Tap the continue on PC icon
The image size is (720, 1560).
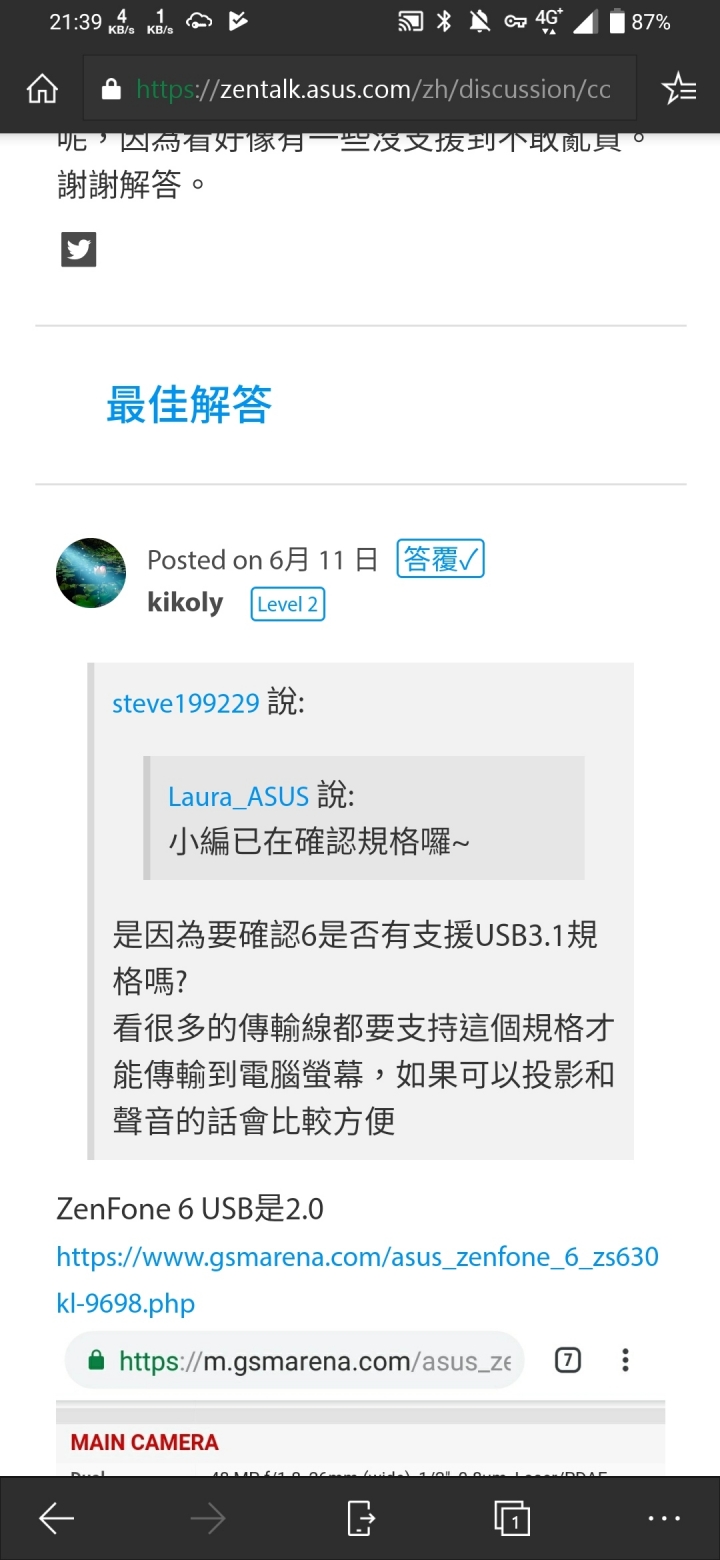[360, 1520]
